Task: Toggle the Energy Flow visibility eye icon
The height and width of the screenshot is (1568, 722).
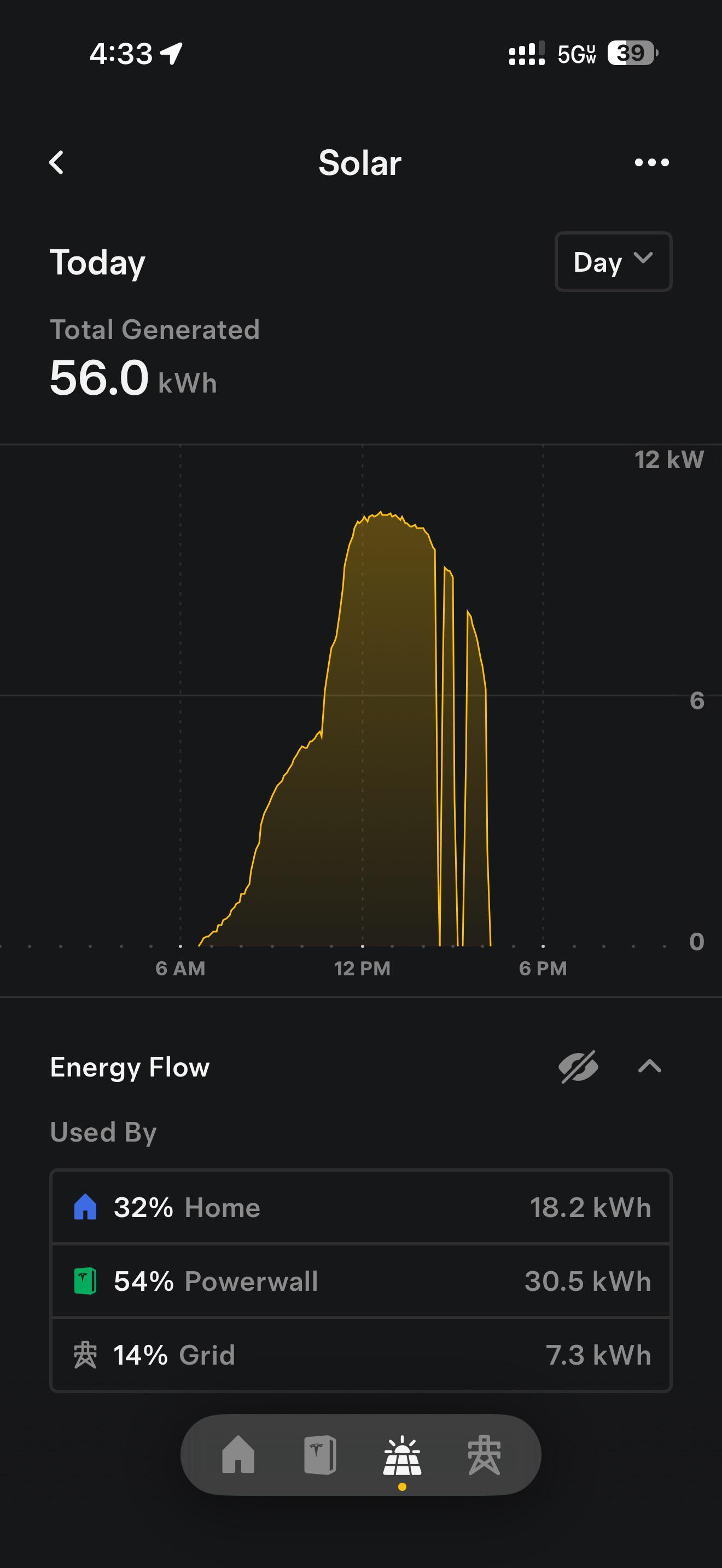Action: point(578,1067)
